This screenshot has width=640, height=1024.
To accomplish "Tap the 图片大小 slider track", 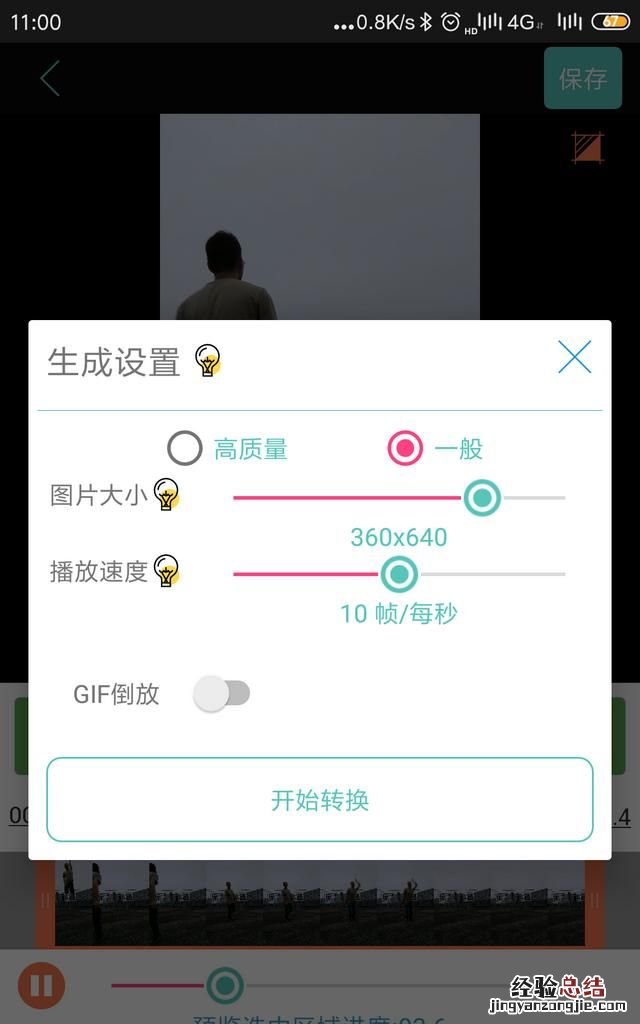I will click(398, 497).
